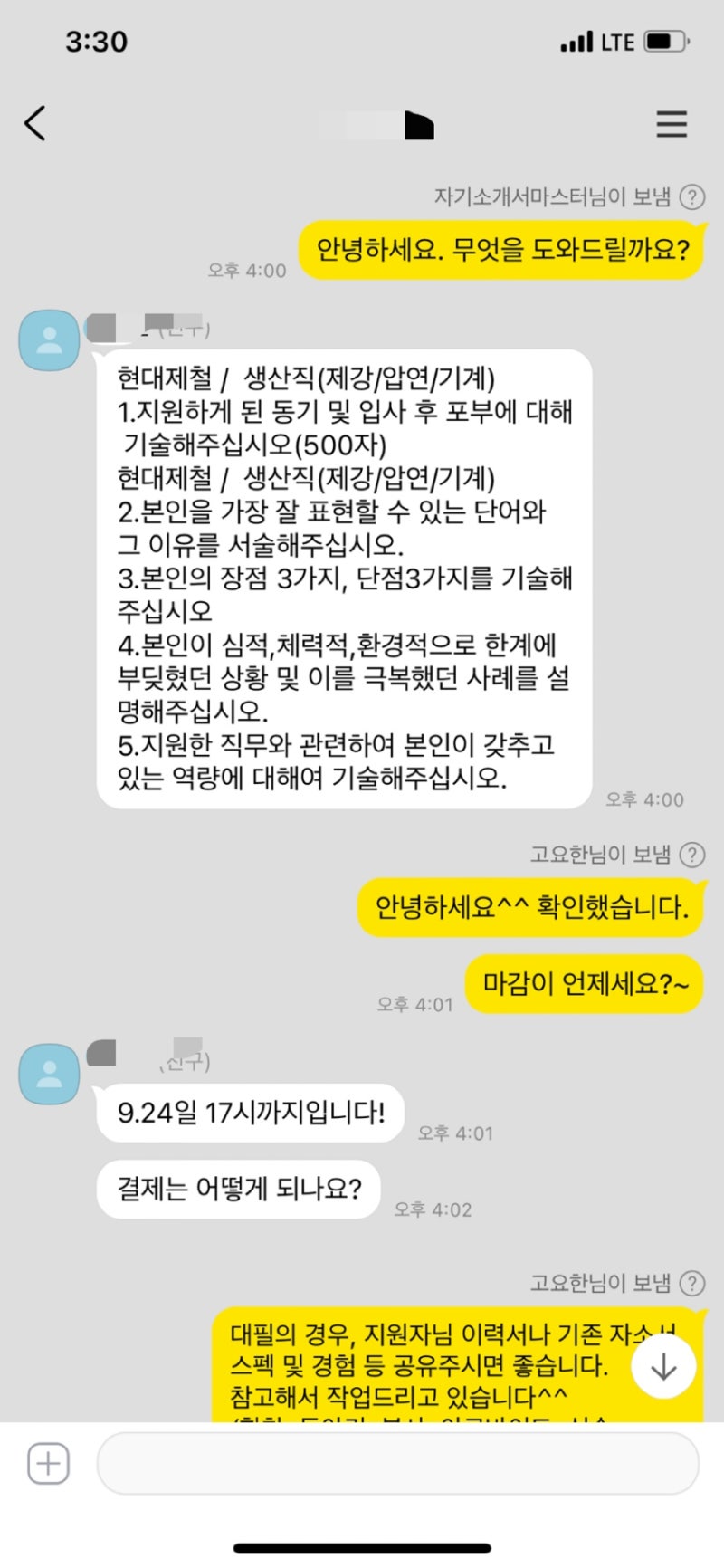View profile of sender of 현대제철 message
Viewport: 724px width, 1568px height.
pyautogui.click(x=49, y=340)
